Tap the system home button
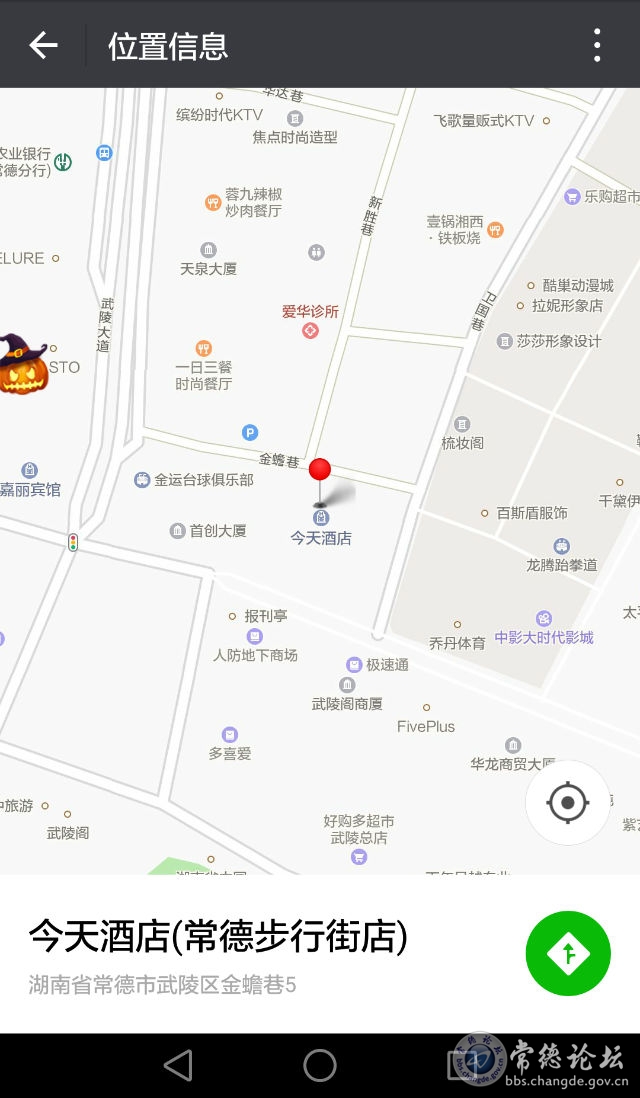 tap(320, 1065)
